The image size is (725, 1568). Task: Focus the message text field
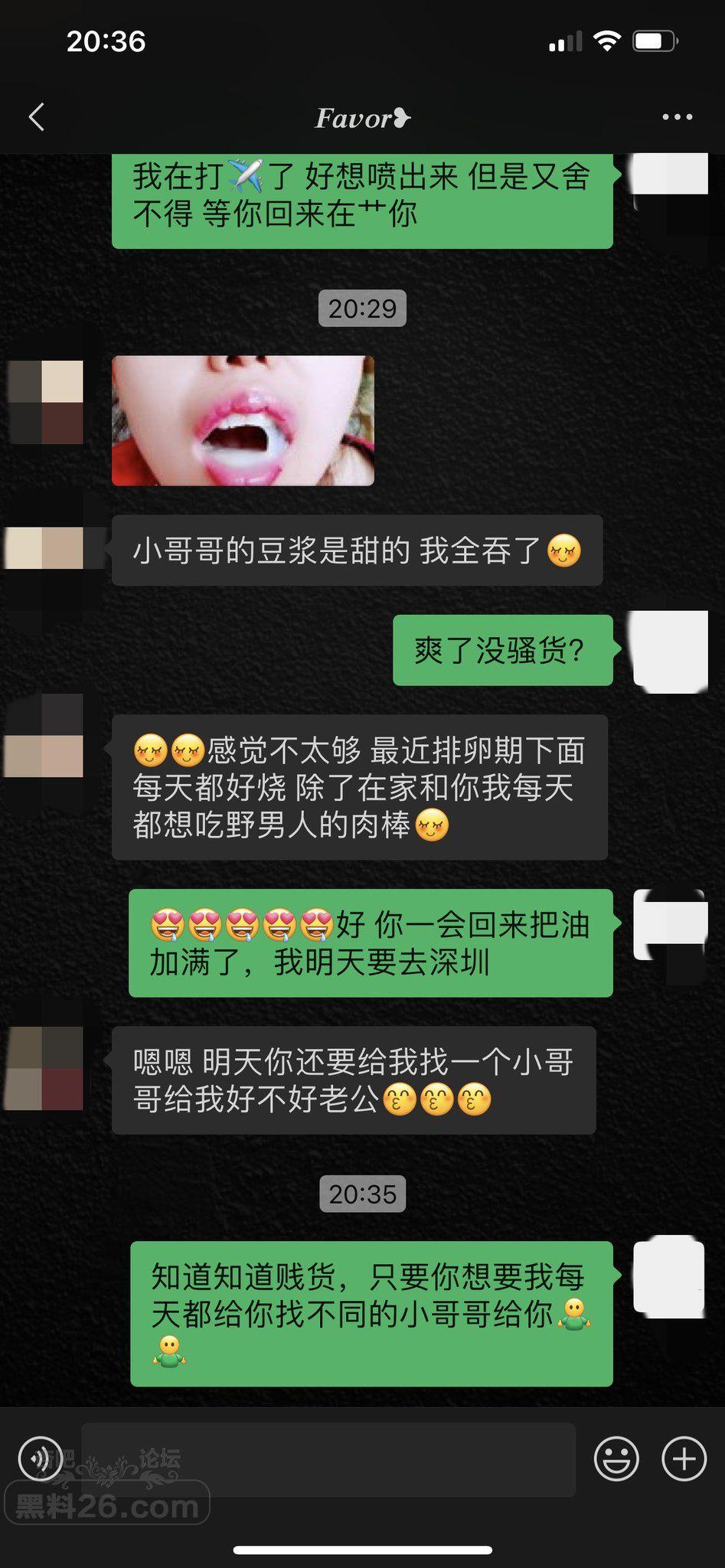click(329, 1459)
